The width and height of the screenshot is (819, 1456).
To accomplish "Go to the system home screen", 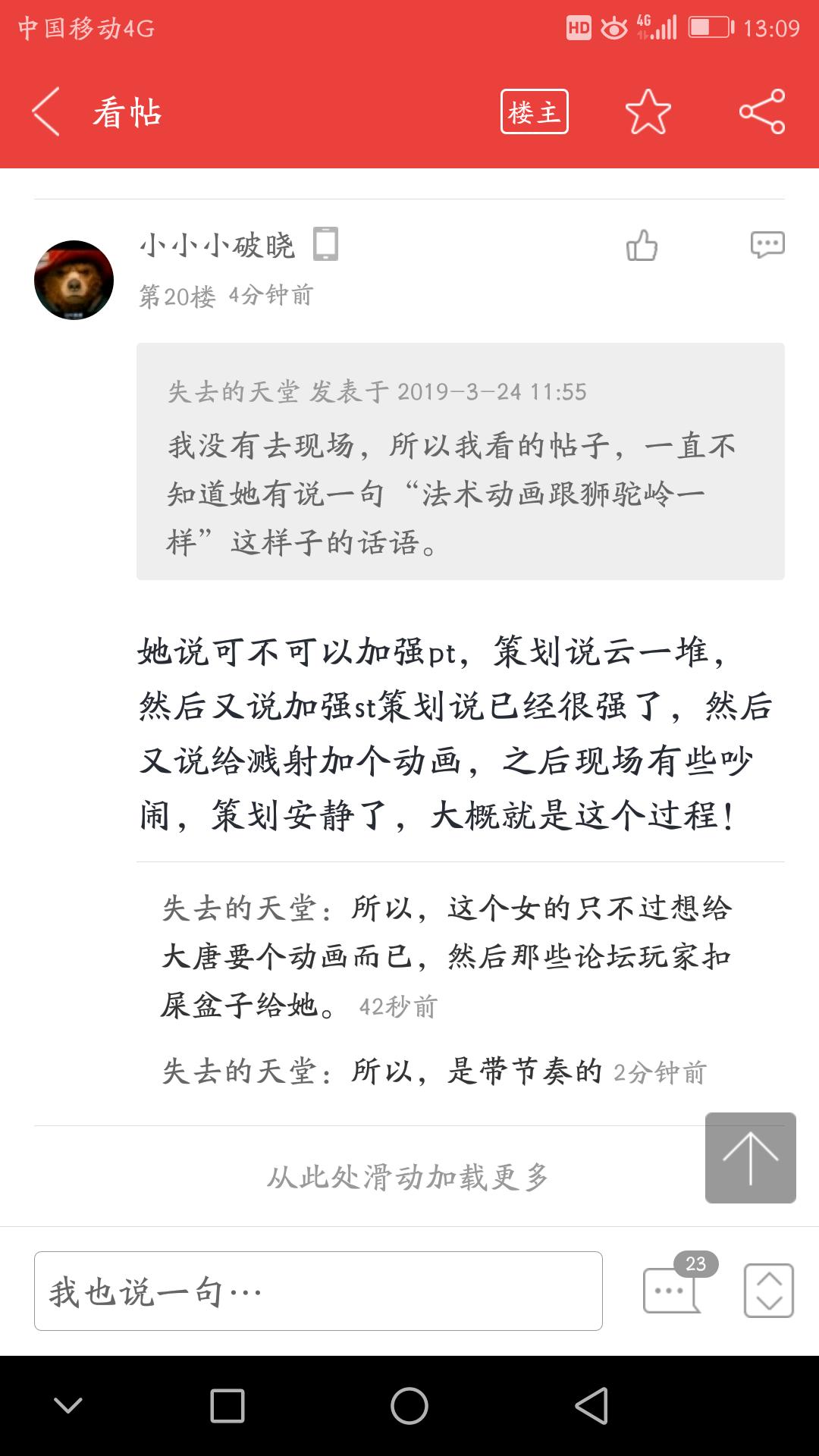I will click(x=409, y=1406).
